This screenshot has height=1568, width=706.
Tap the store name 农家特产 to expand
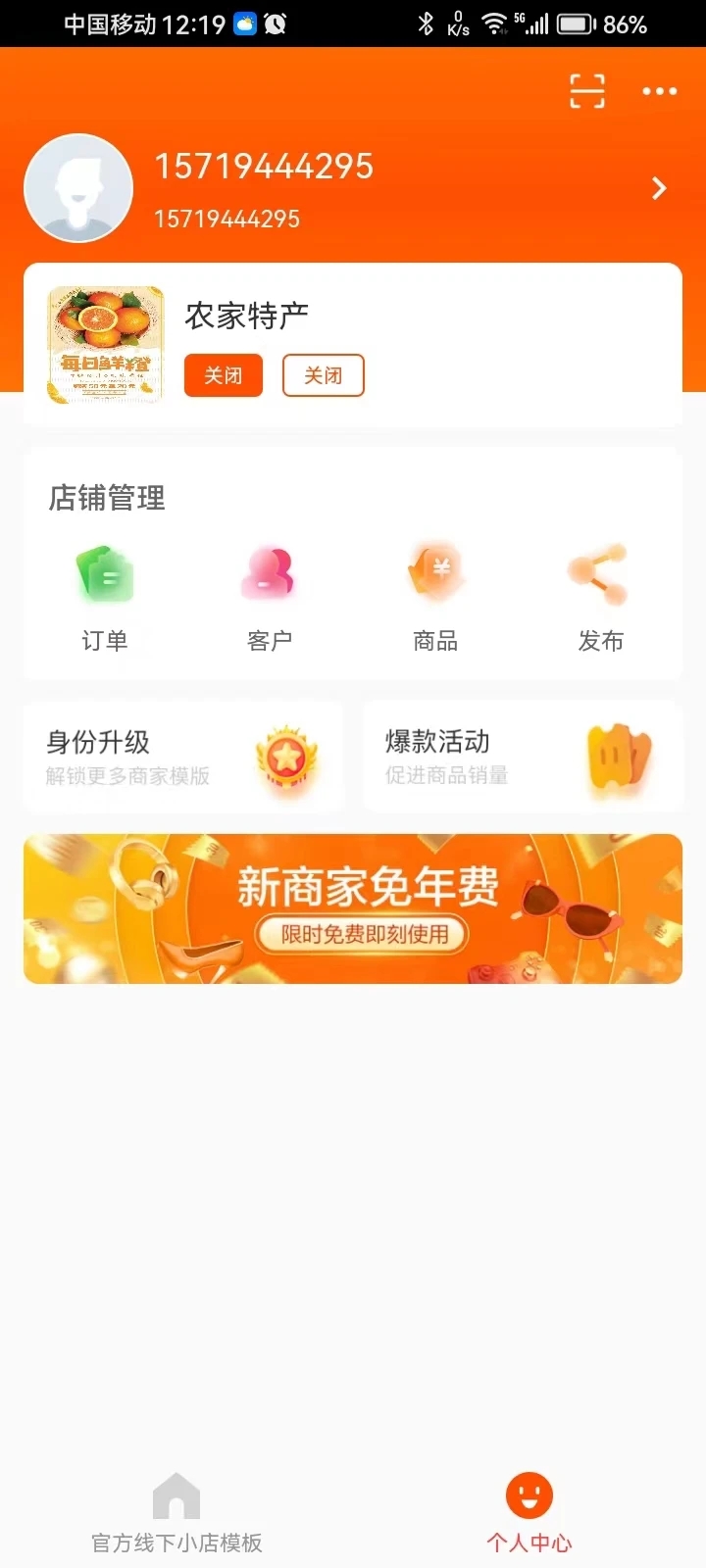click(246, 314)
